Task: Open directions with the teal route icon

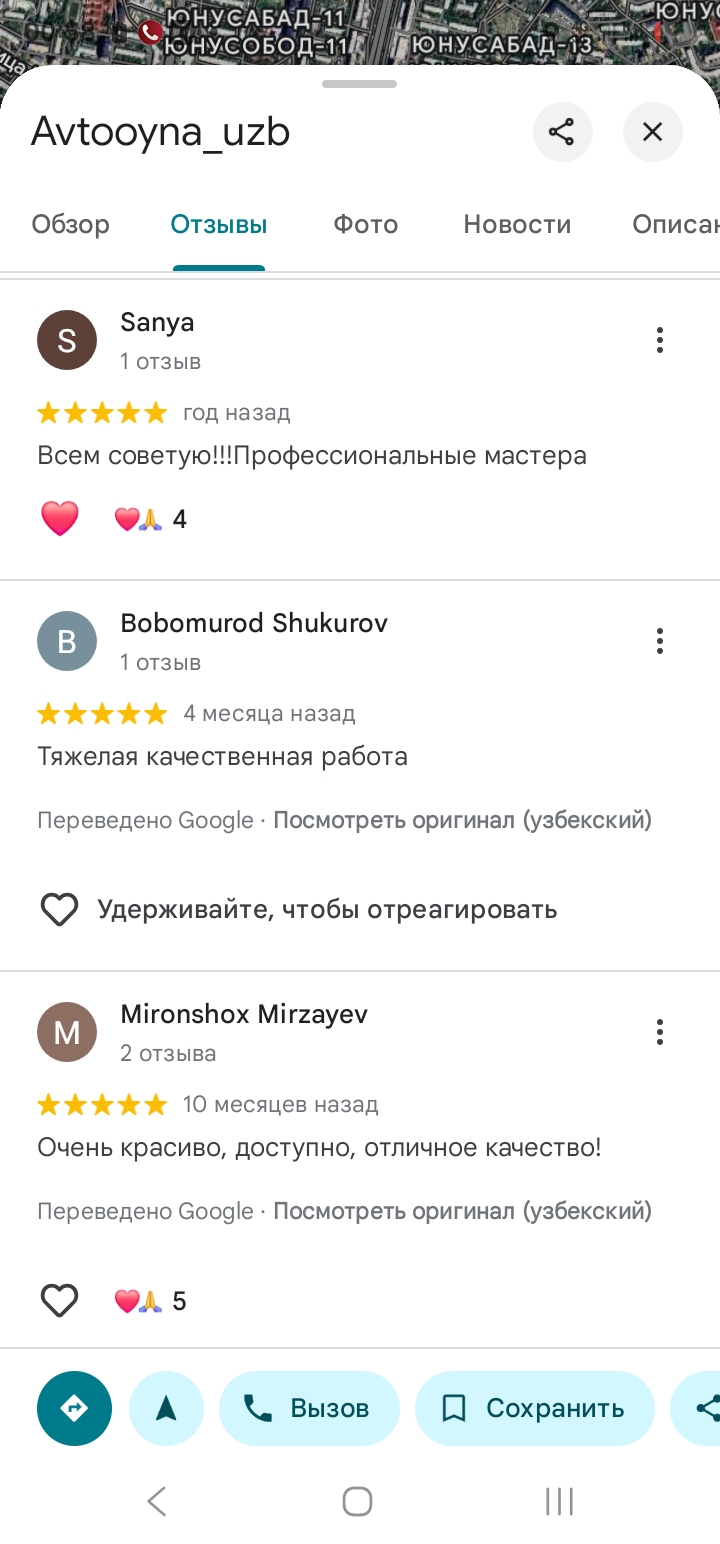Action: click(x=74, y=1407)
